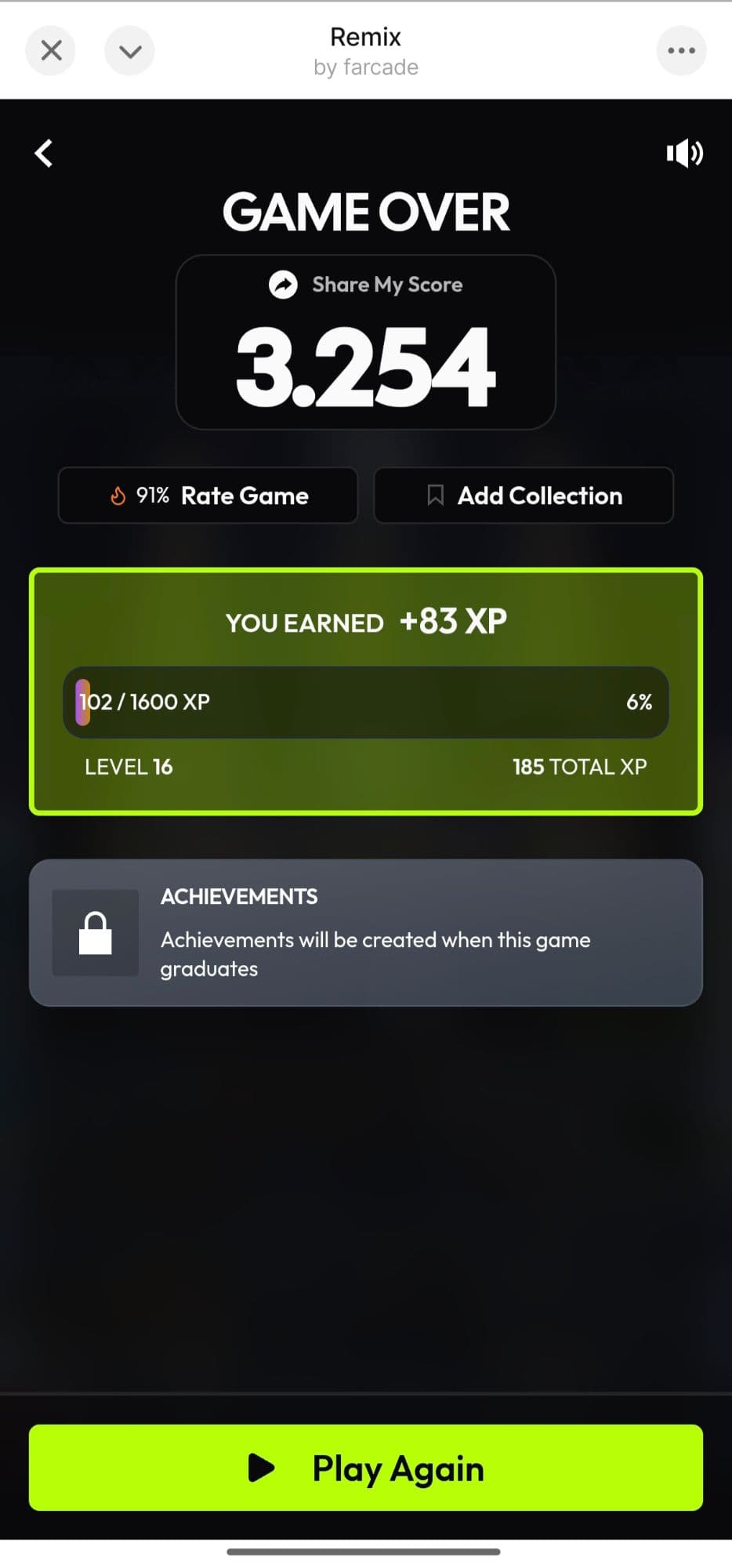The height and width of the screenshot is (1568, 732).
Task: Tap the Rate Game button
Action: coord(208,495)
